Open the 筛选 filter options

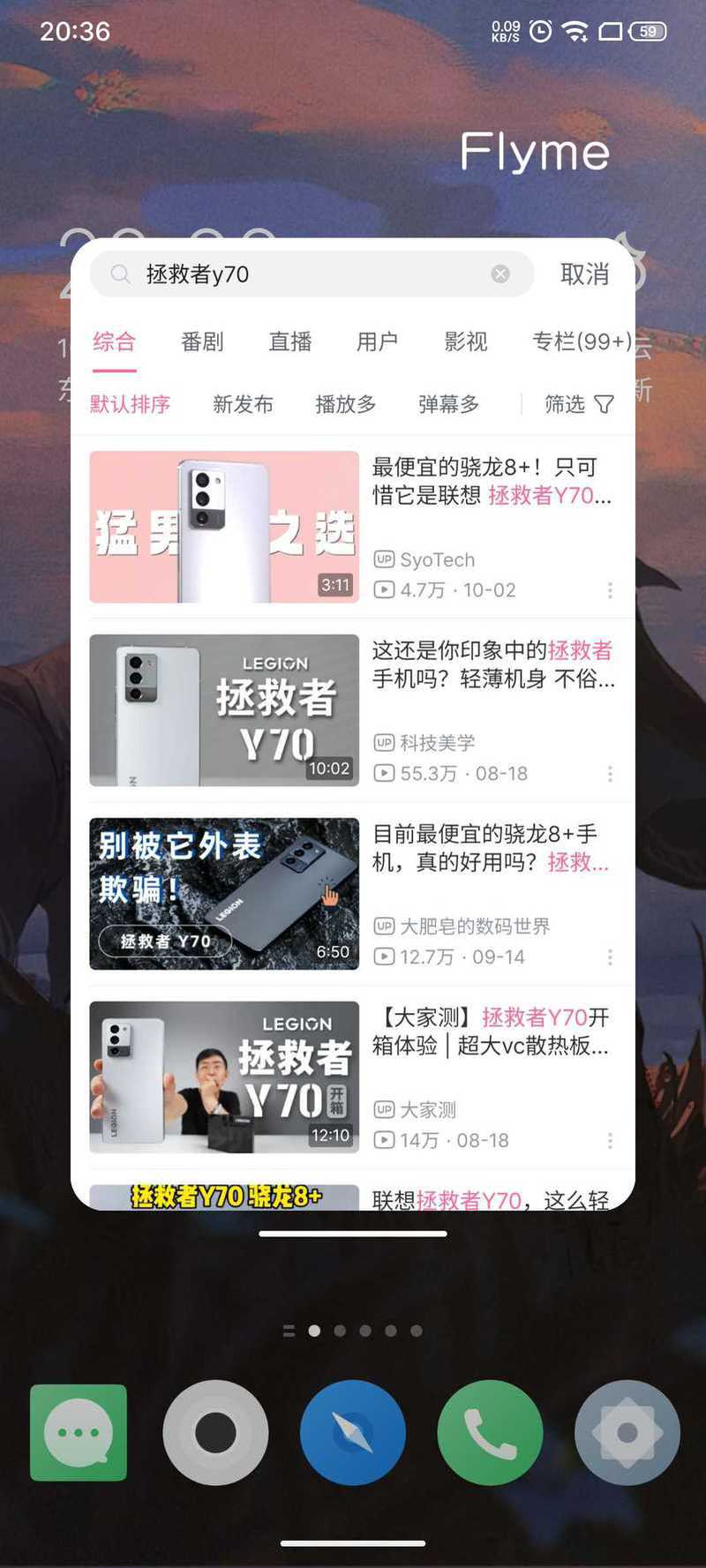coord(579,404)
